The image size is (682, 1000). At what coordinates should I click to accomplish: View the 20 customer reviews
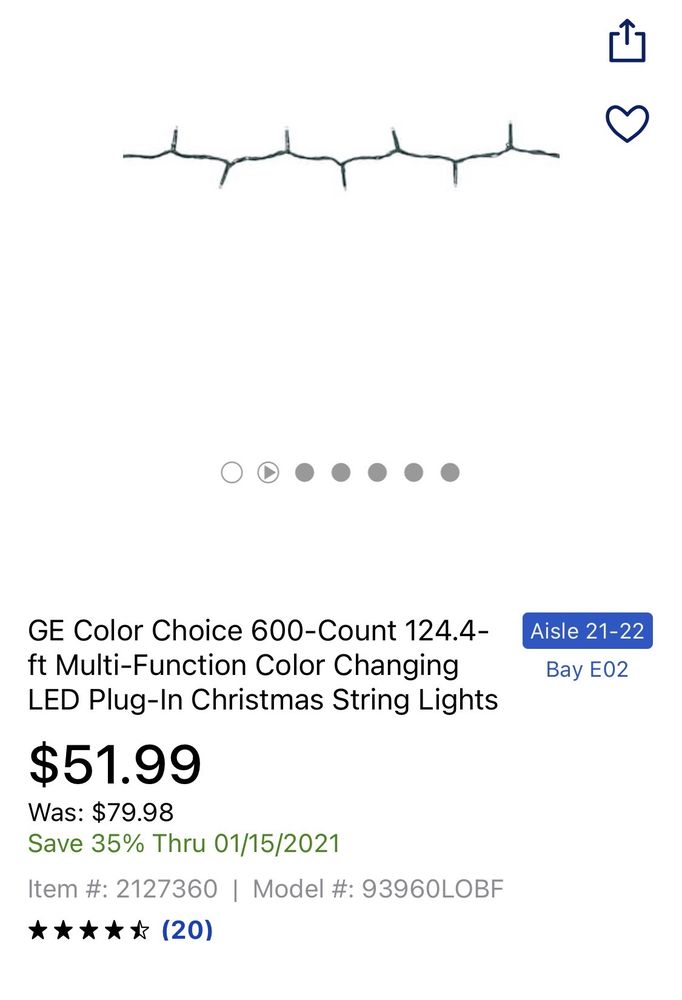click(x=187, y=930)
